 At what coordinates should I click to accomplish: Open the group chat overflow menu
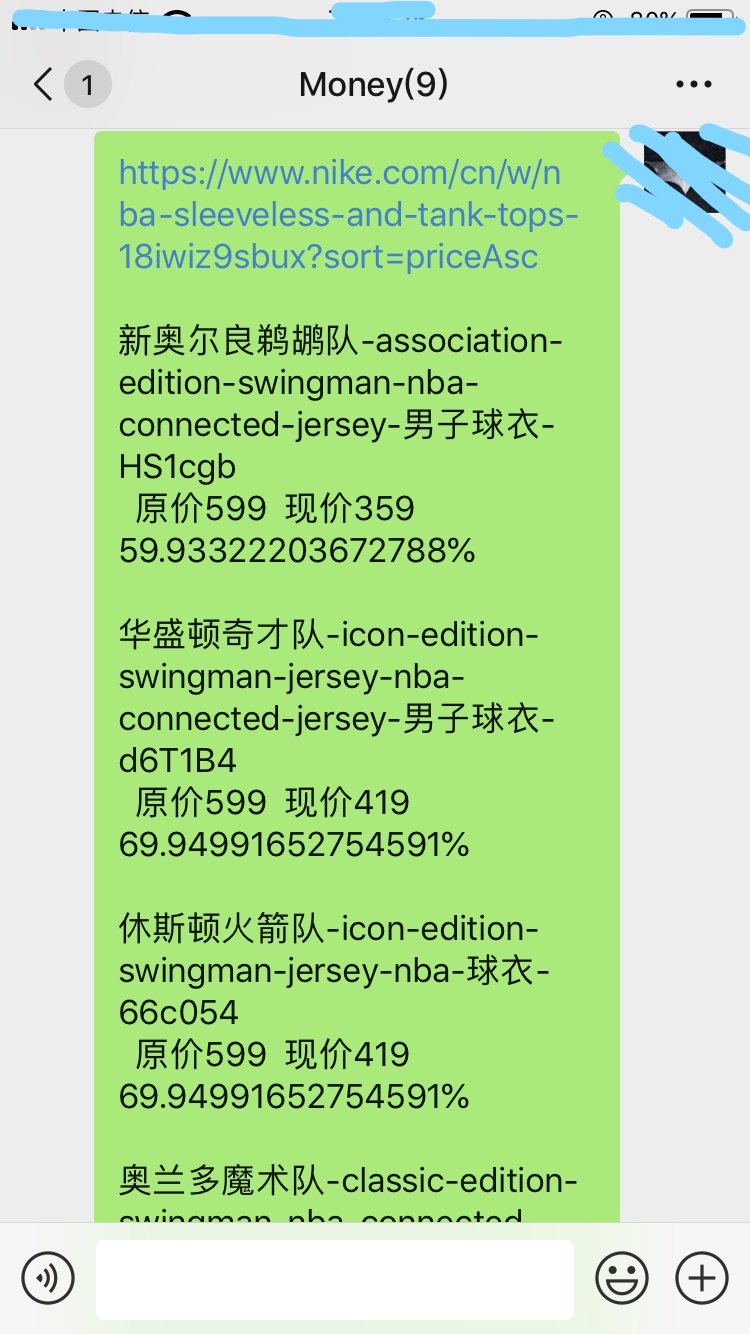click(694, 85)
